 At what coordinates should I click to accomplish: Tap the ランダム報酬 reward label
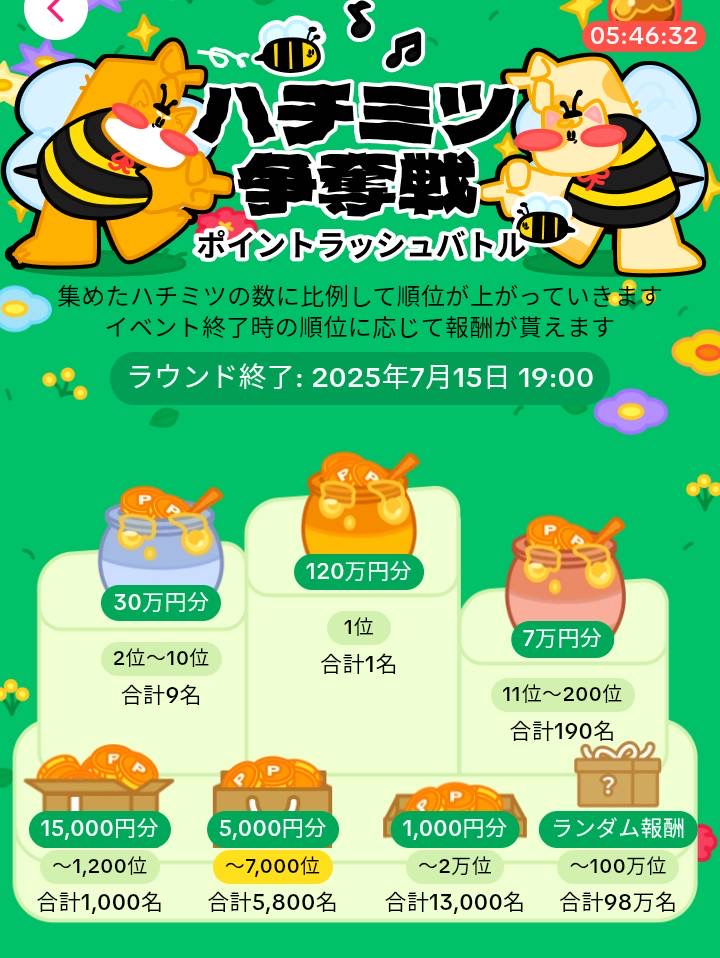(613, 826)
